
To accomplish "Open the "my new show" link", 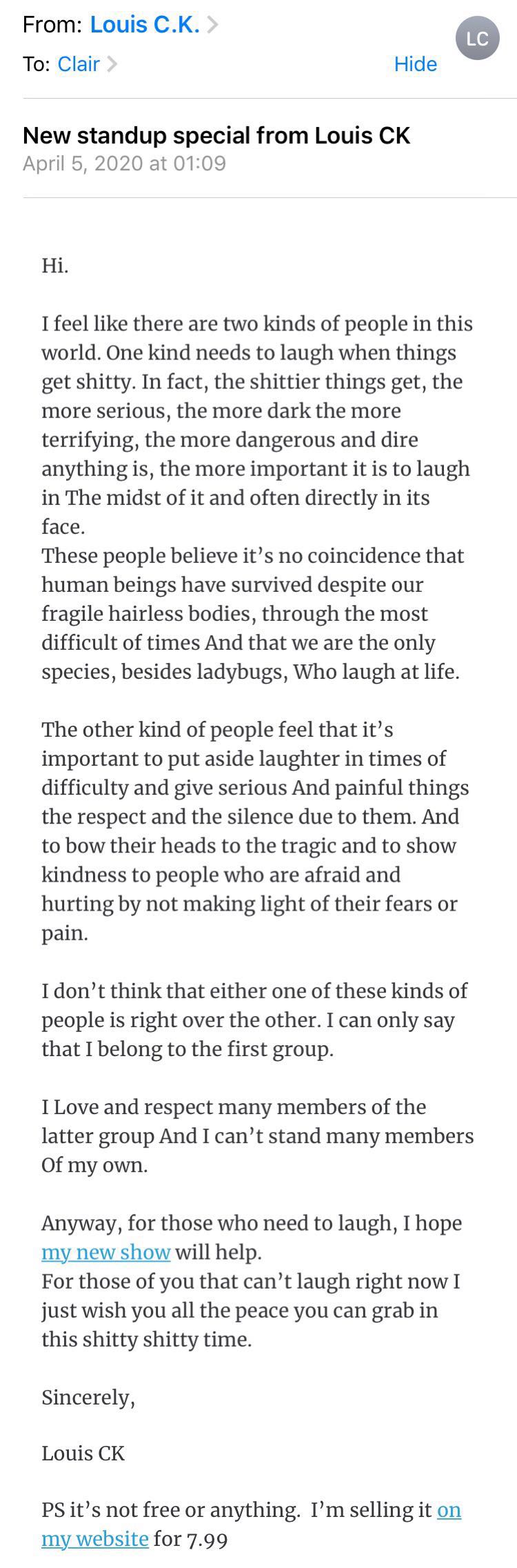I will [x=105, y=1252].
